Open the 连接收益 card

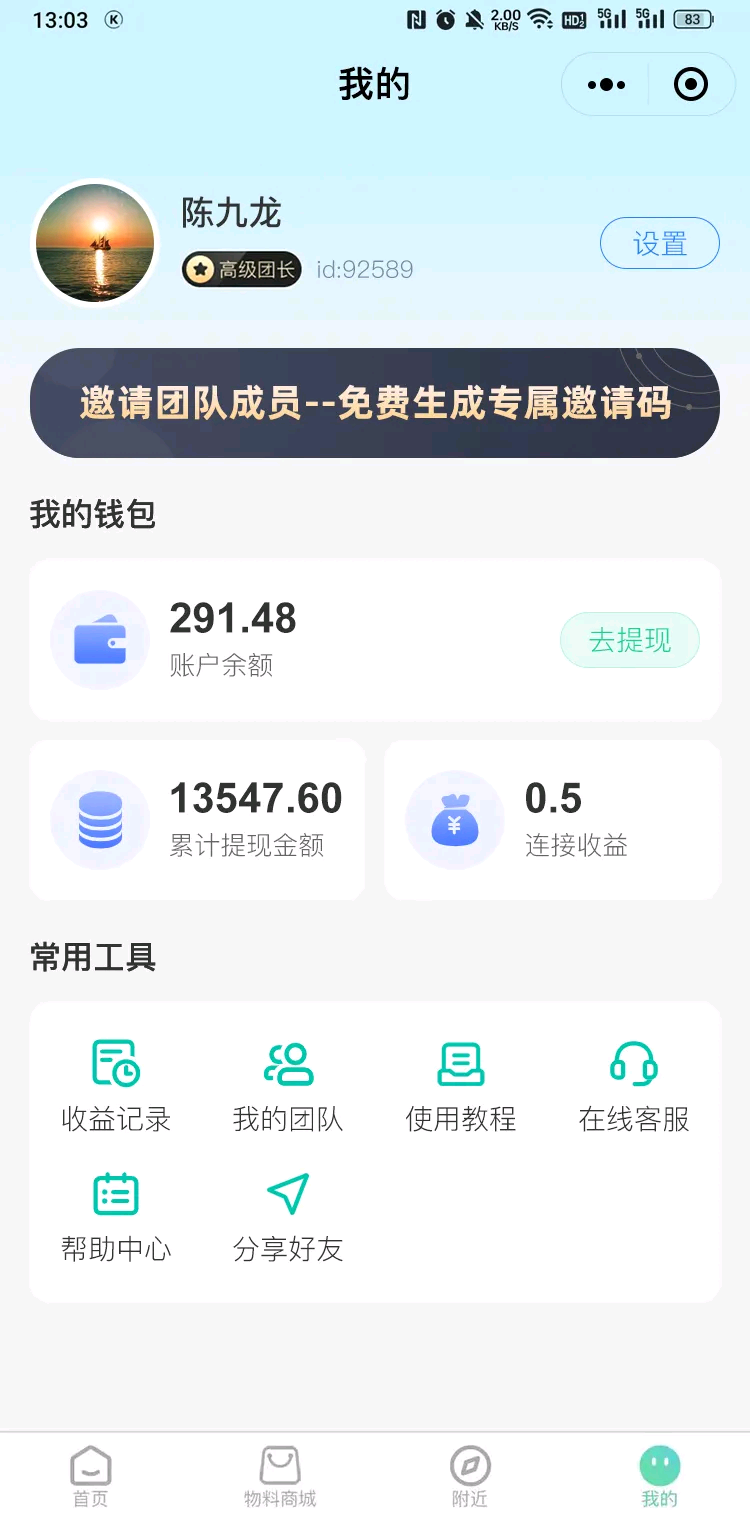click(552, 820)
